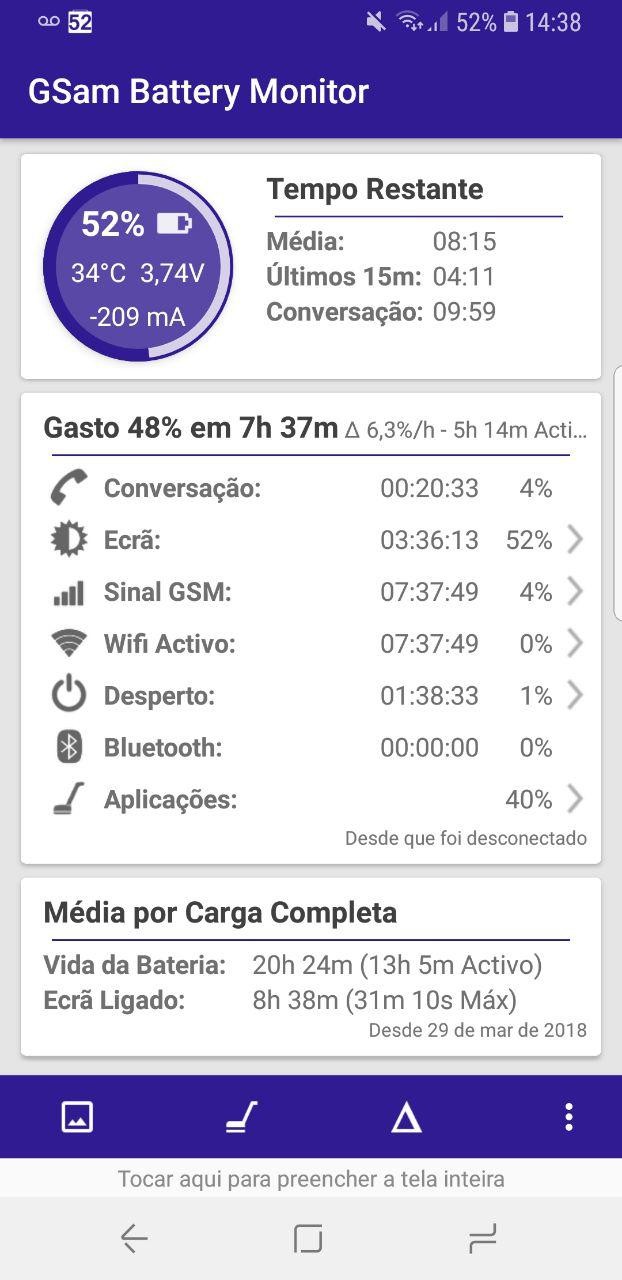Tap the delta triangle icon
Viewport: 622px width, 1280px height.
click(x=406, y=1118)
